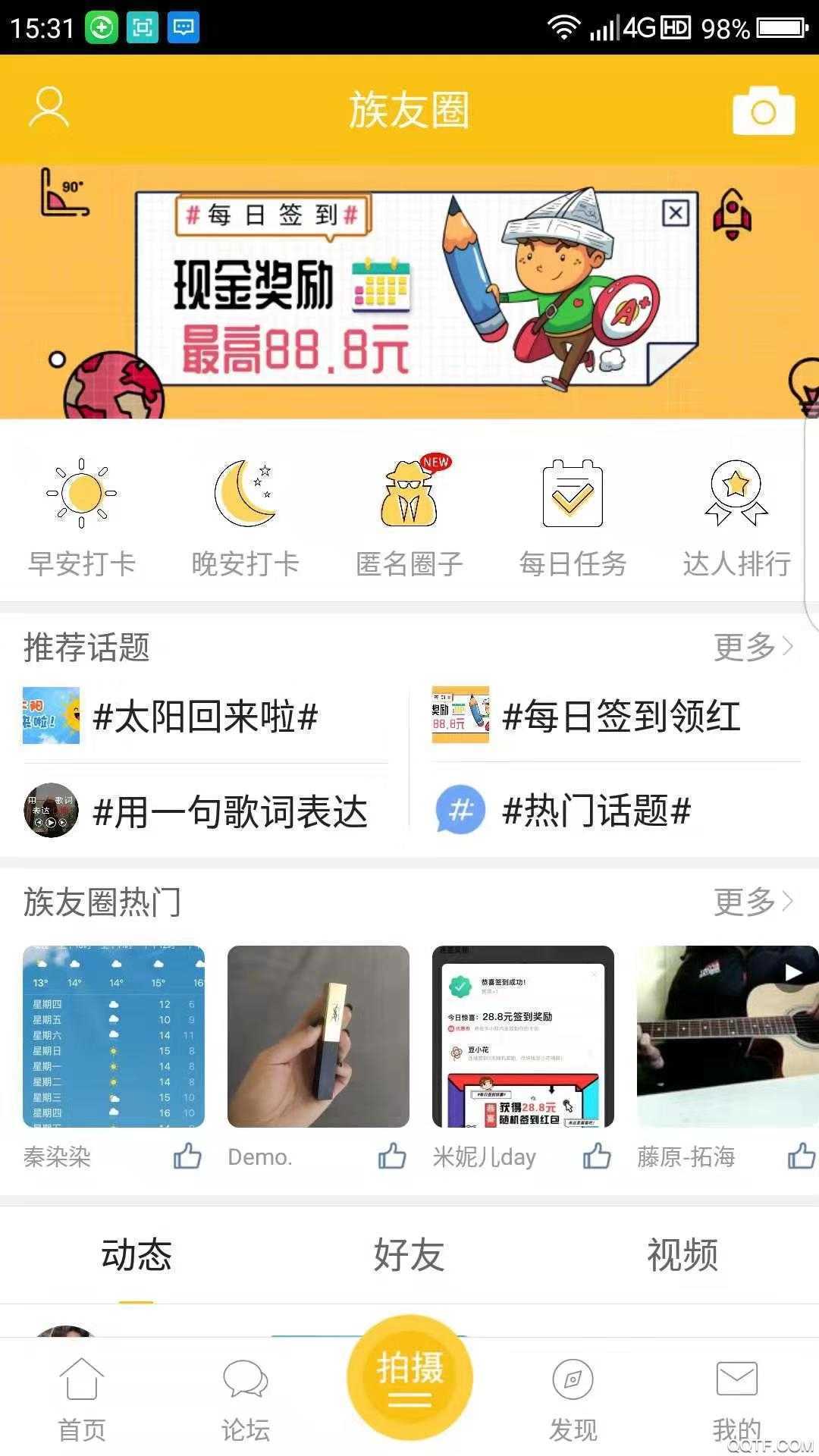Toggle the like on Demo. post
The image size is (819, 1456).
tap(391, 1156)
